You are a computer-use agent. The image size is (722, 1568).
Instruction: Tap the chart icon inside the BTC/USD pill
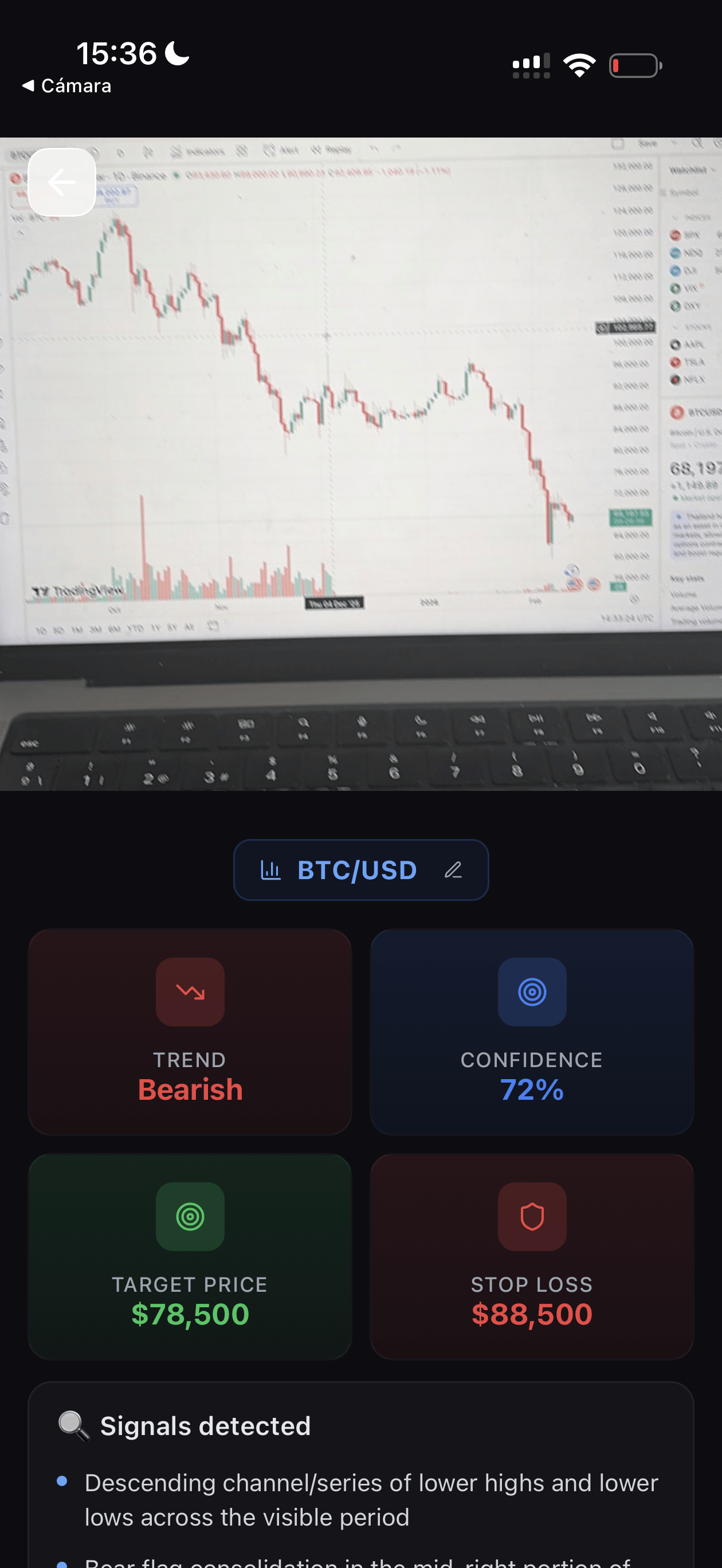pyautogui.click(x=272, y=870)
